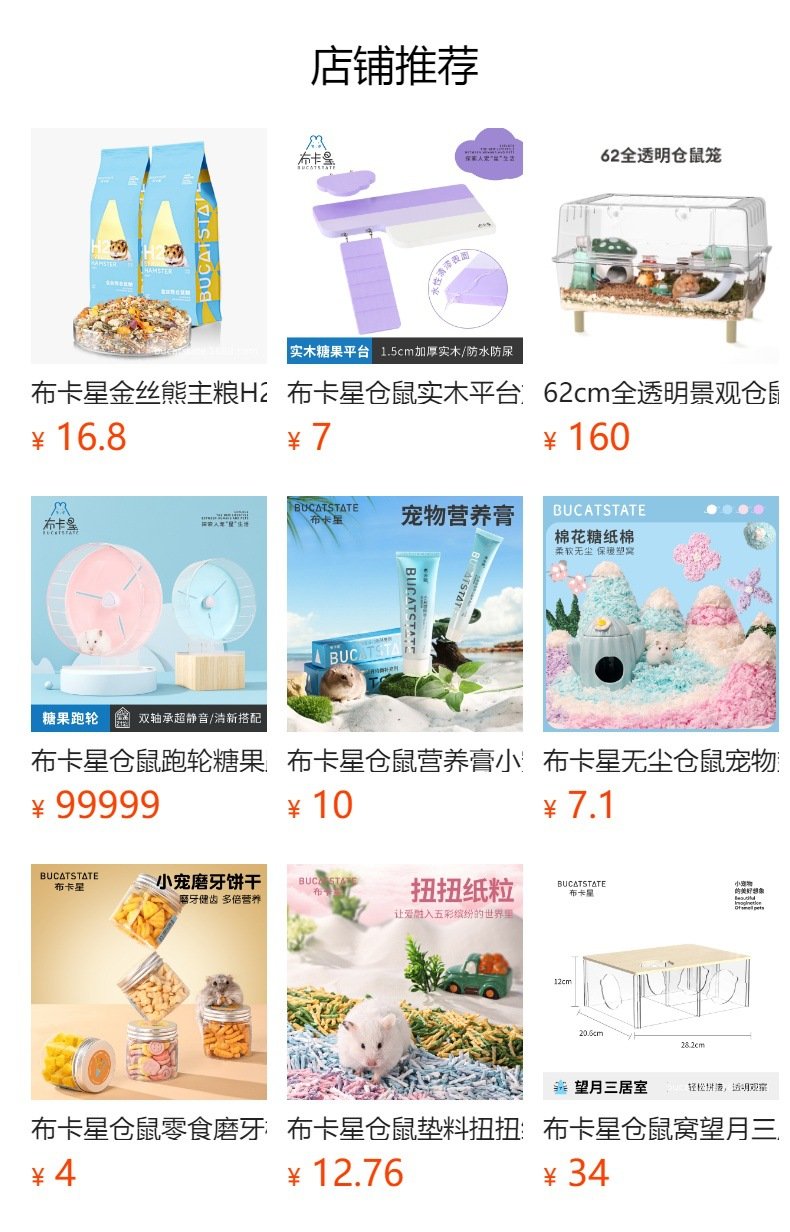Open the 布卡星仓鼠窝望月三居室 product
The image size is (790, 1232).
point(661,982)
